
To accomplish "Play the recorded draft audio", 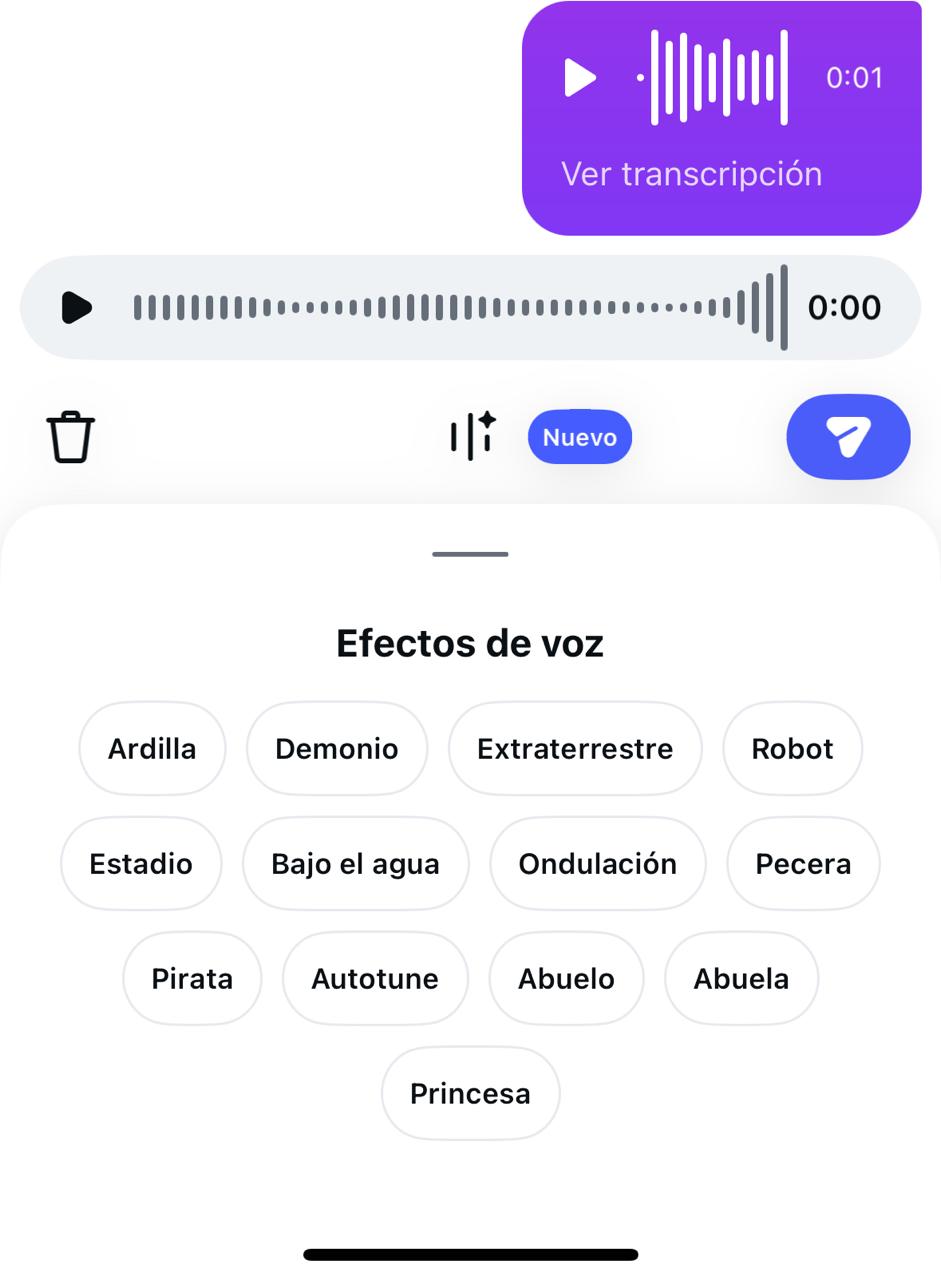I will click(77, 308).
